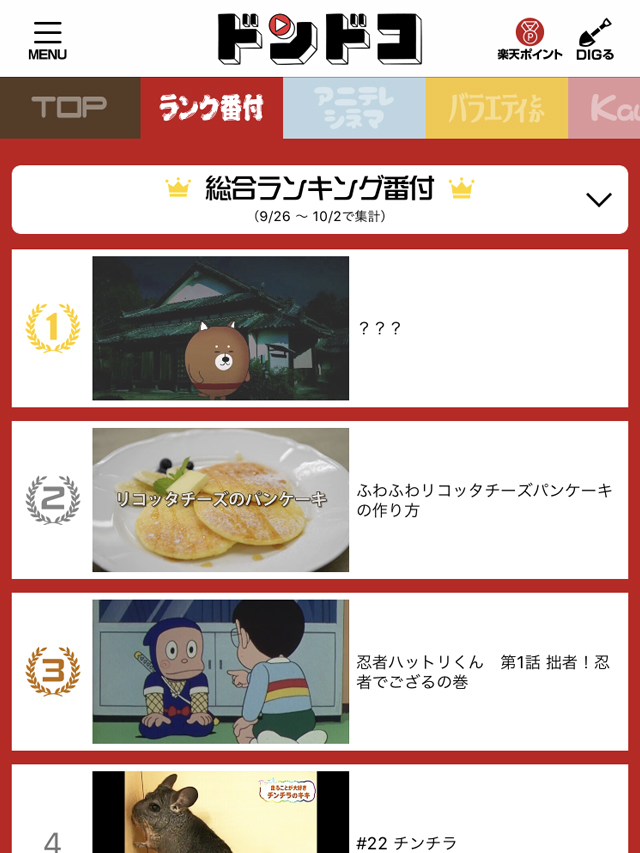This screenshot has width=640, height=853.
Task: Open the DIGる search tool
Action: 594,40
